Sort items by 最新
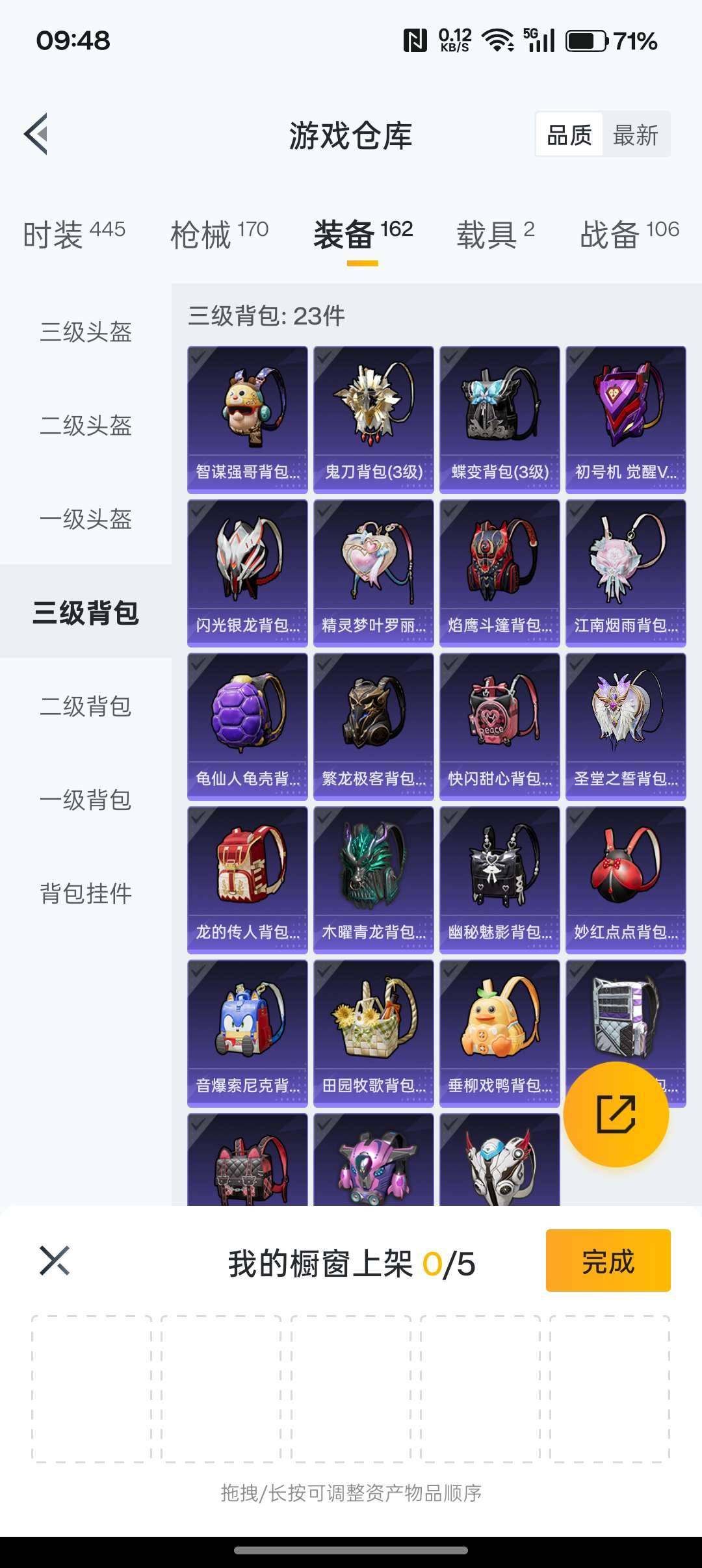This screenshot has width=702, height=1568. click(x=635, y=135)
